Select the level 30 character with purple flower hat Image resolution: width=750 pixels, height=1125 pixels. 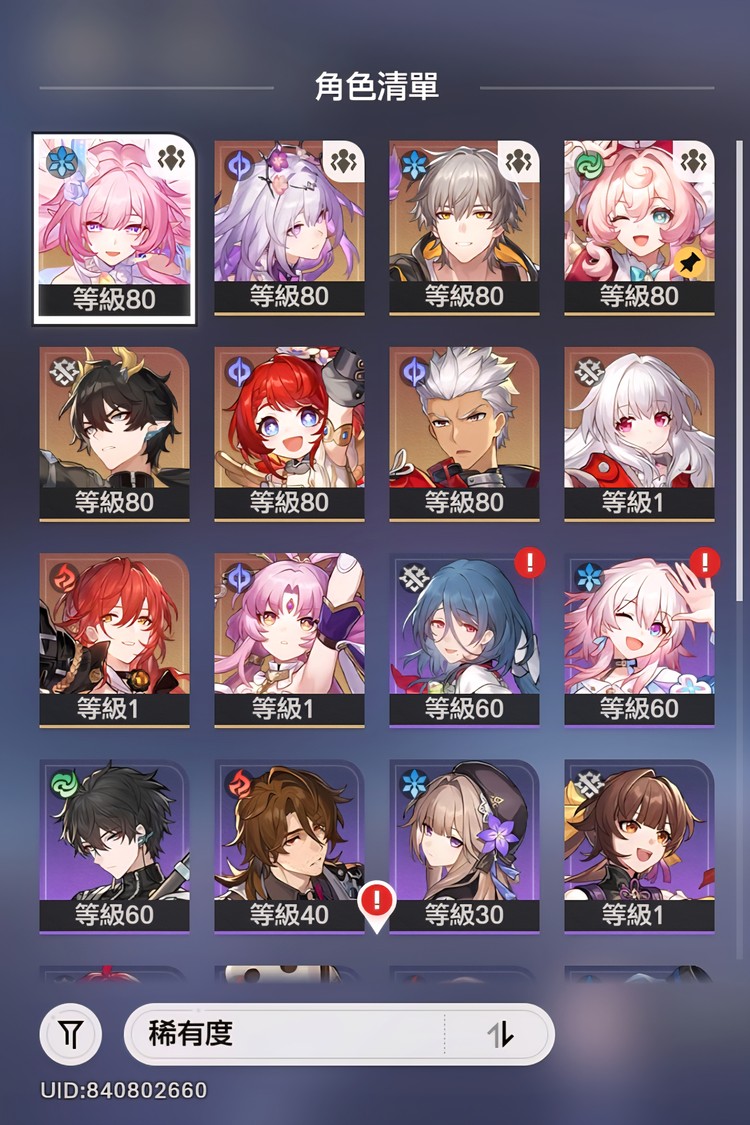[x=464, y=846]
